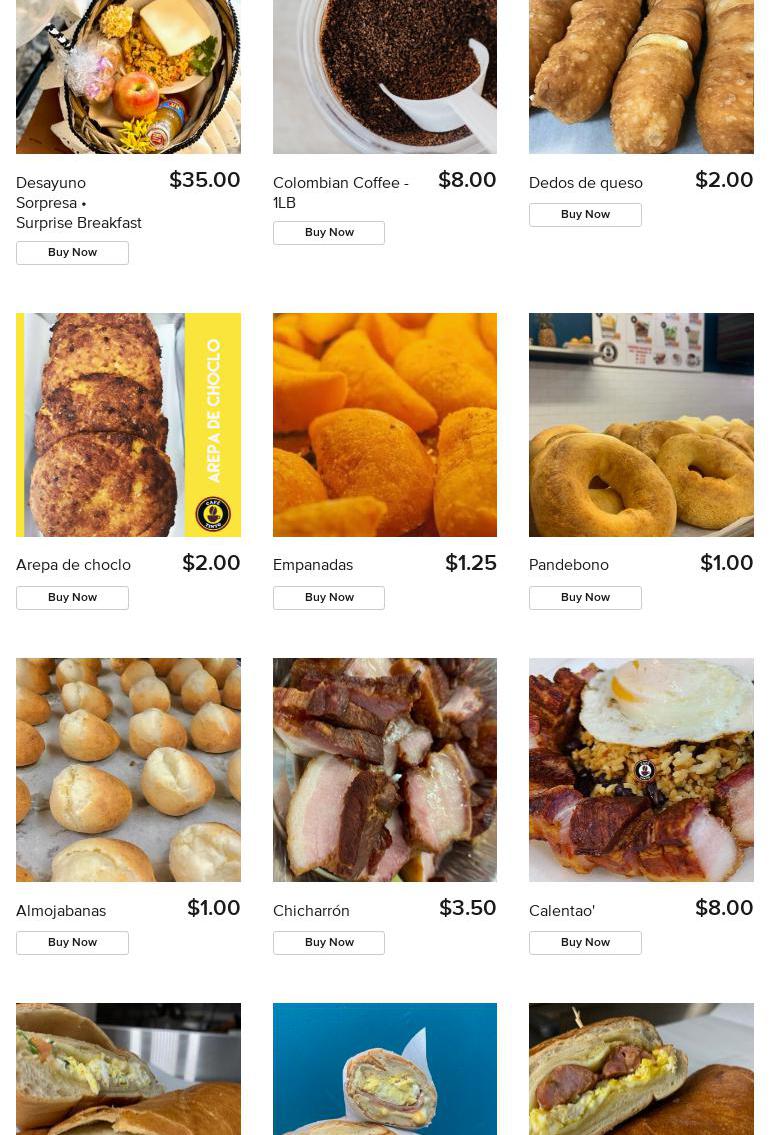Open the Pandebono product photo
This screenshot has height=1135, width=770.
click(641, 425)
